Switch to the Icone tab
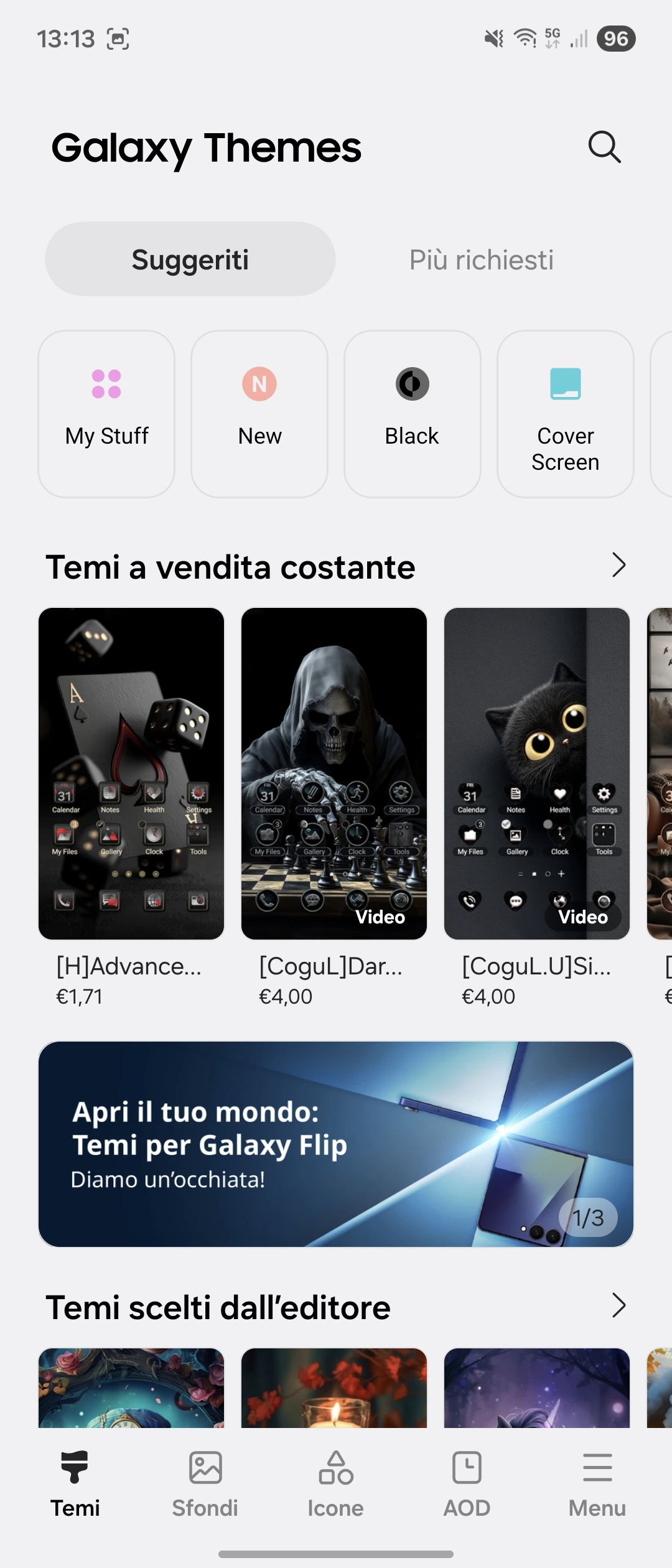 pos(336,1484)
